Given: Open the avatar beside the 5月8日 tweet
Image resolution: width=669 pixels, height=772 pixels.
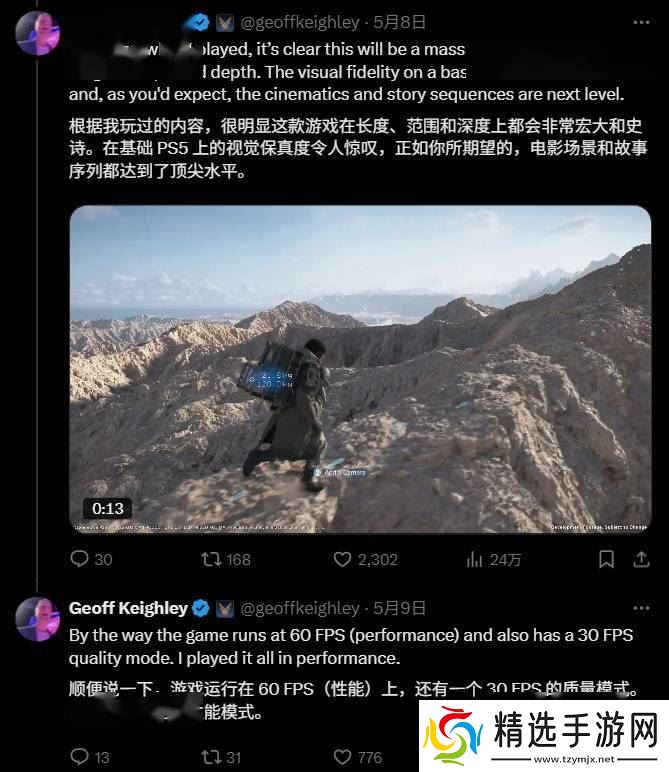Looking at the screenshot, I should tap(38, 33).
